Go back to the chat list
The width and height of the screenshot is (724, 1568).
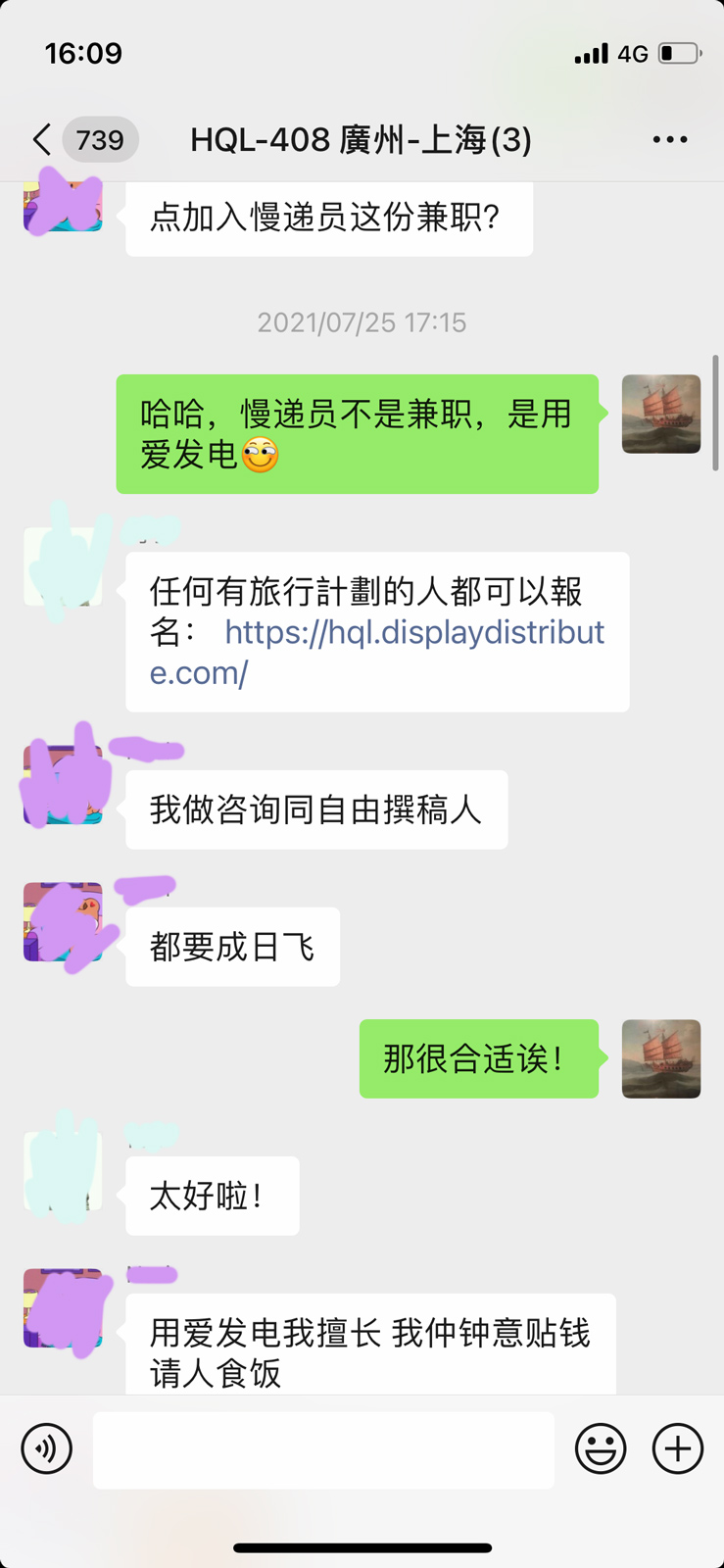pyautogui.click(x=42, y=140)
